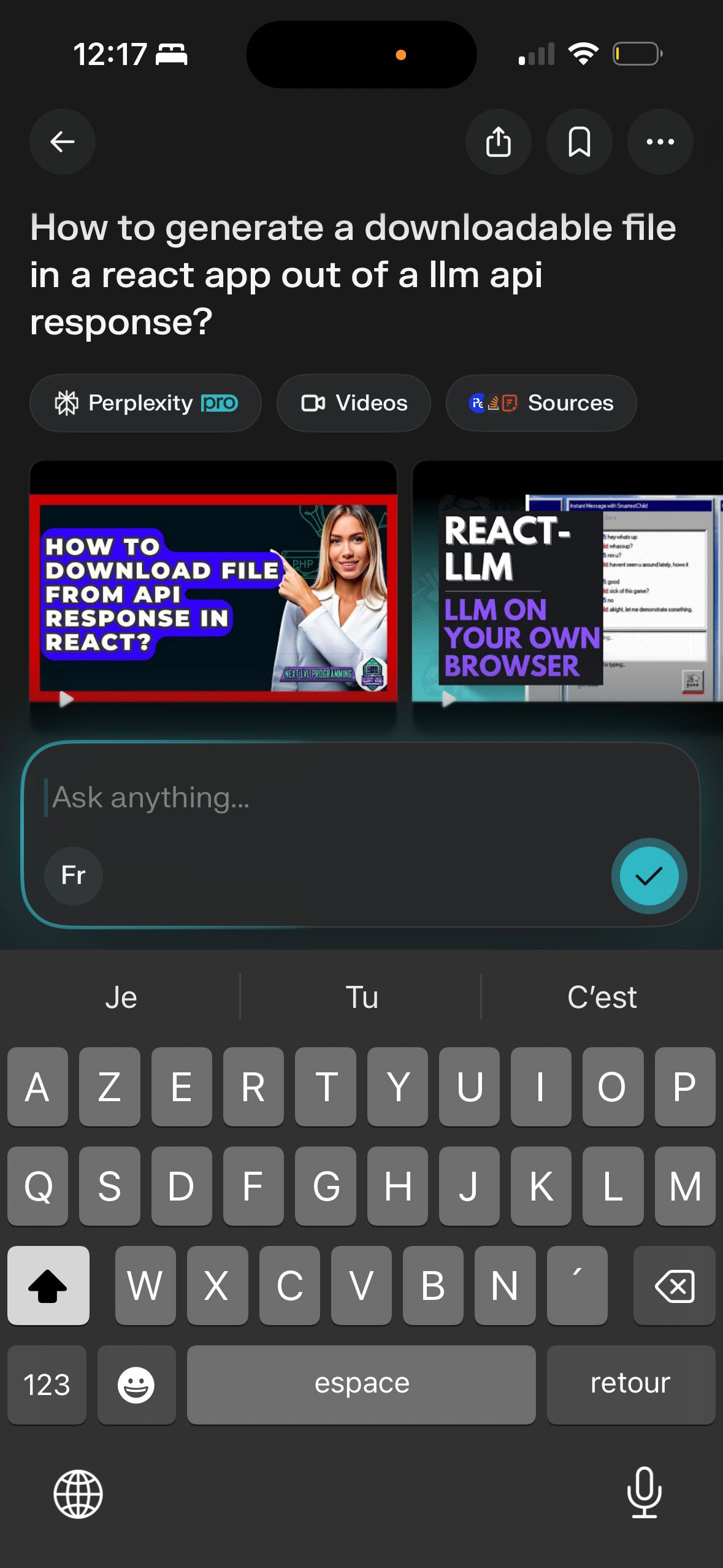The height and width of the screenshot is (1568, 723).
Task: Switch to the 123 numeric keyboard
Action: click(x=47, y=1385)
